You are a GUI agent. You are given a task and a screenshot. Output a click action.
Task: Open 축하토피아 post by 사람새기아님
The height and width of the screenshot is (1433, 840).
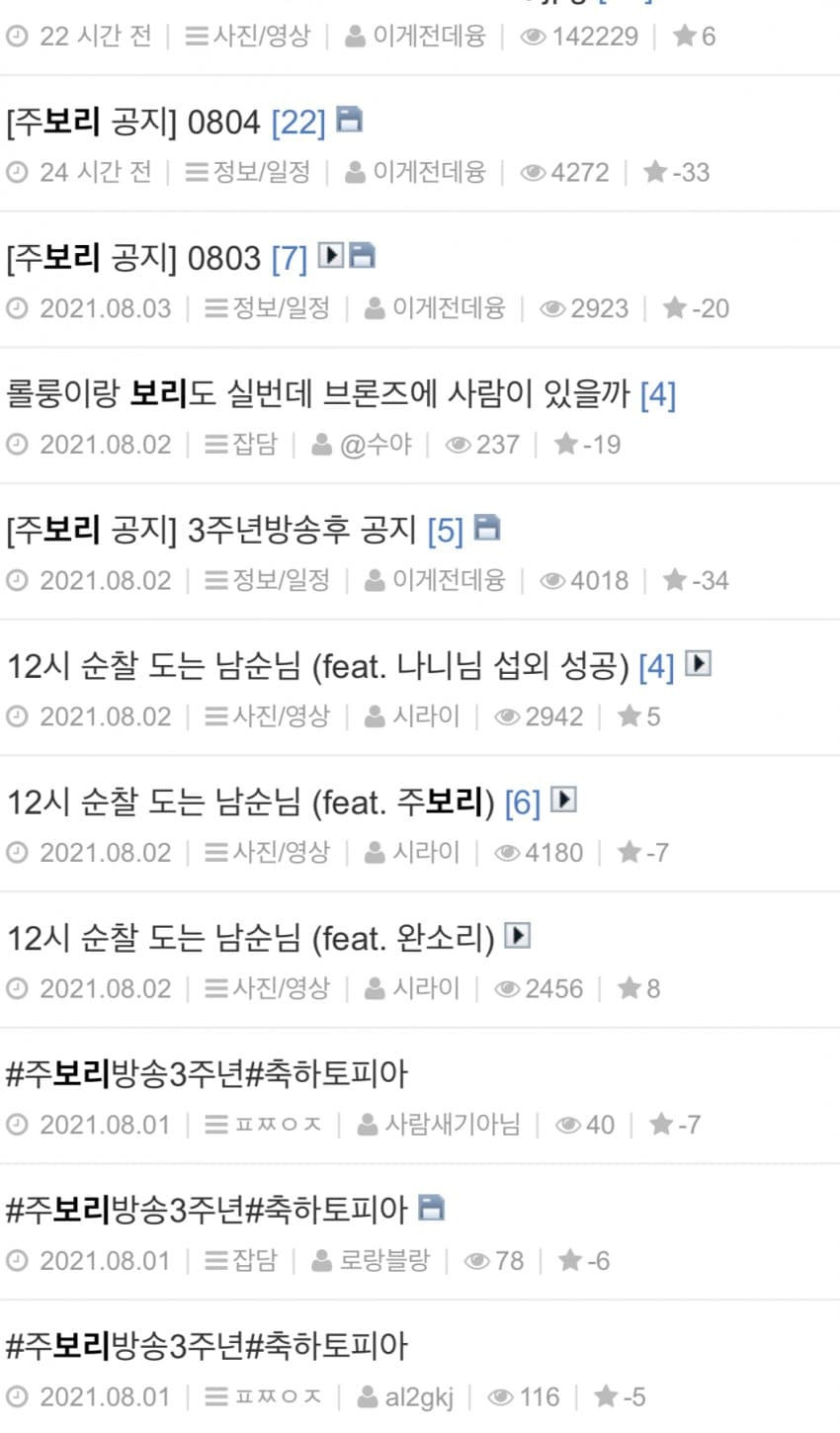207,1074
